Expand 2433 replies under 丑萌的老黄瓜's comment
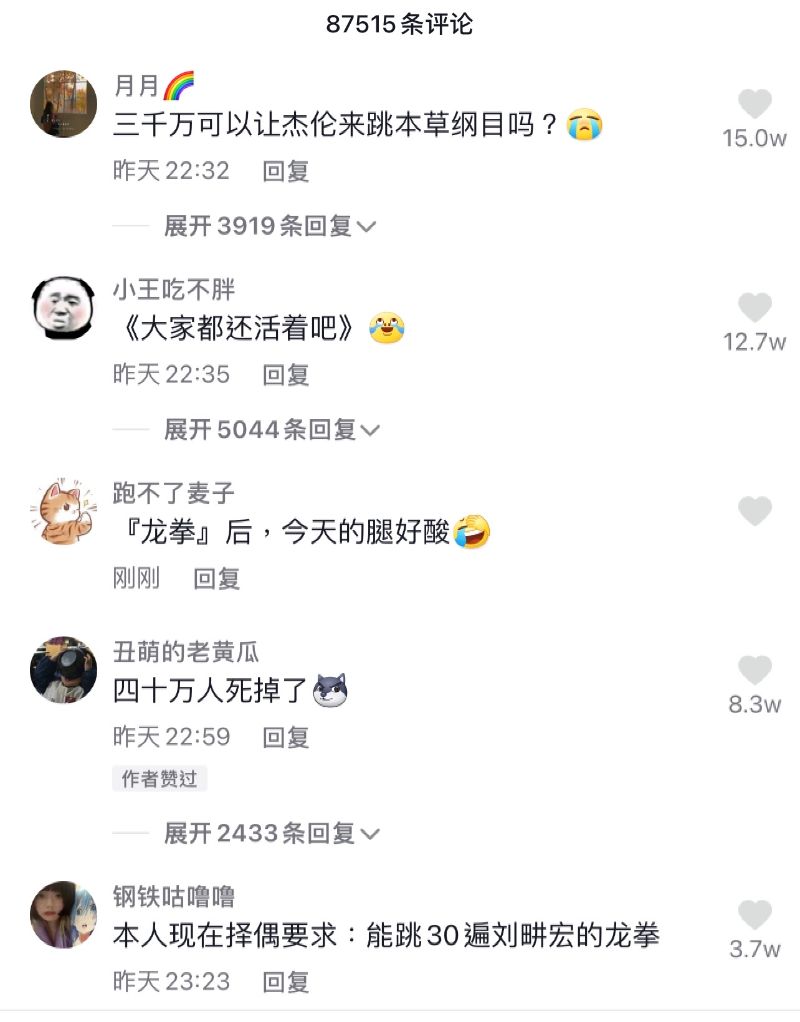Image resolution: width=800 pixels, height=1022 pixels. (271, 833)
